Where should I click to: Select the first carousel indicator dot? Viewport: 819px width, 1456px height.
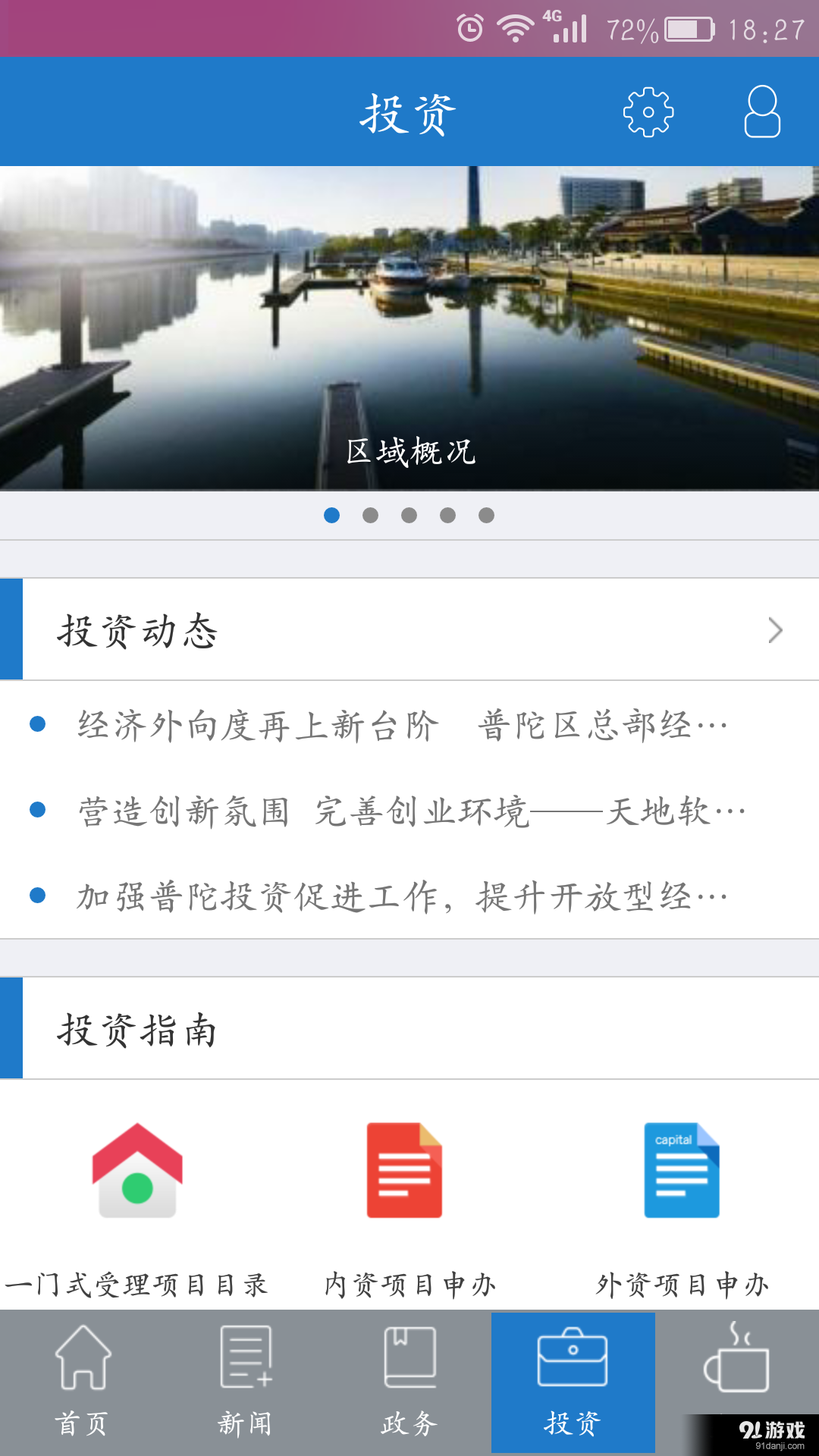point(331,515)
